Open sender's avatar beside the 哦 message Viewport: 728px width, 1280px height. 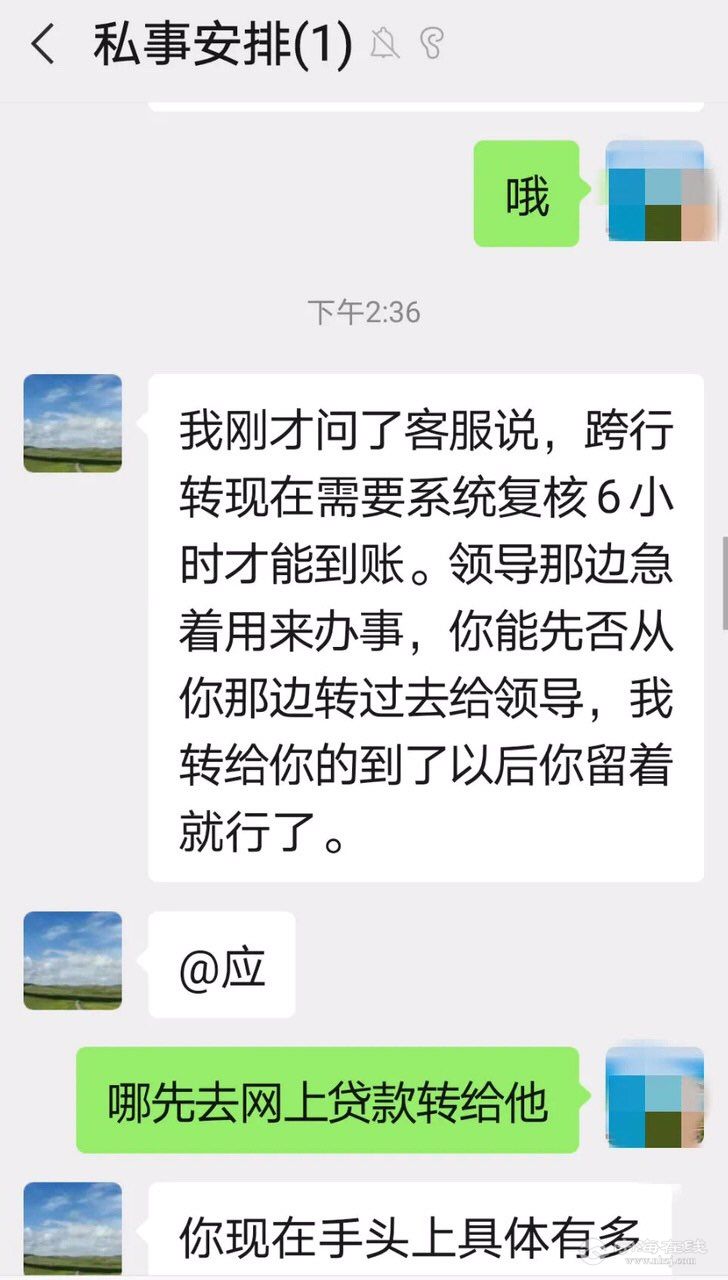pyautogui.click(x=655, y=191)
